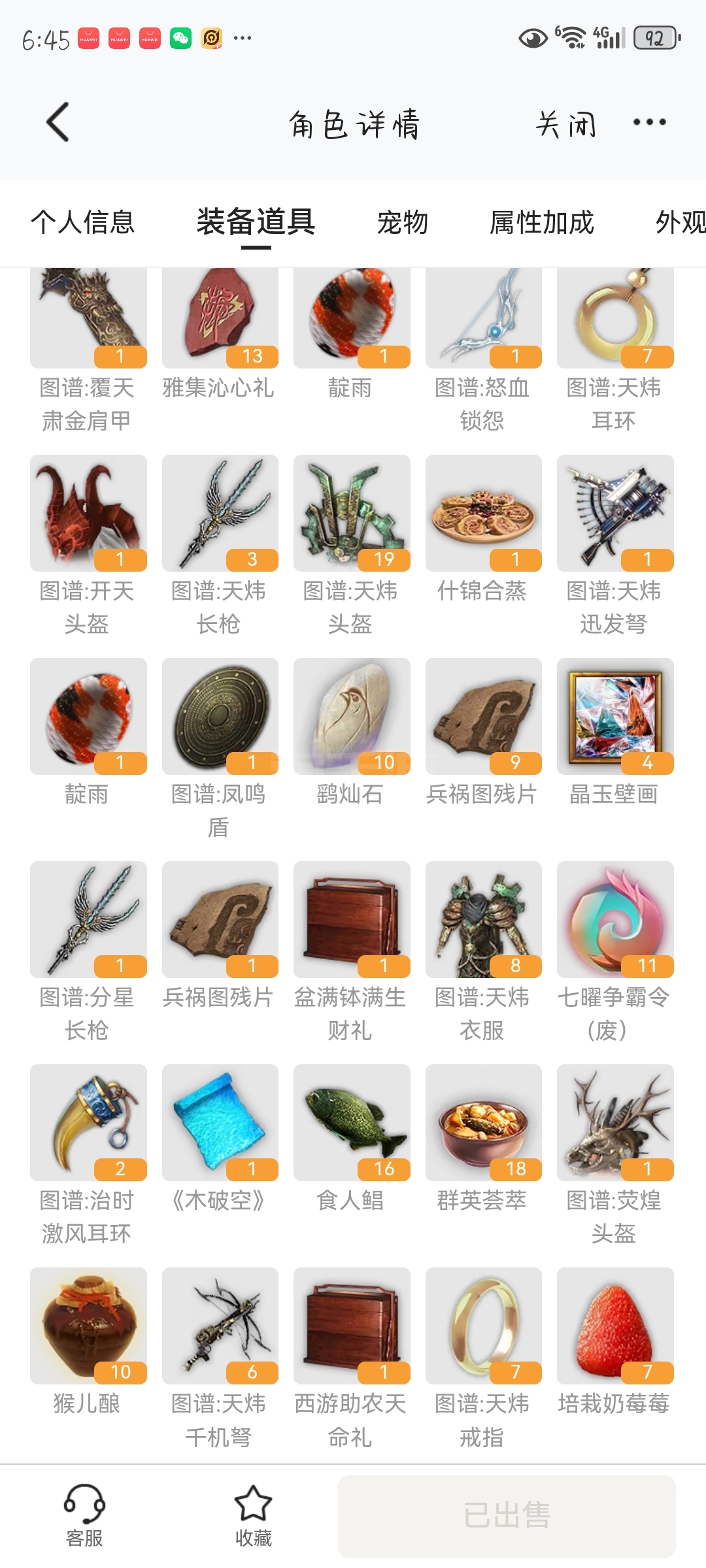Open the 雅集沁心礼 item
This screenshot has width=706, height=1568.
point(220,333)
